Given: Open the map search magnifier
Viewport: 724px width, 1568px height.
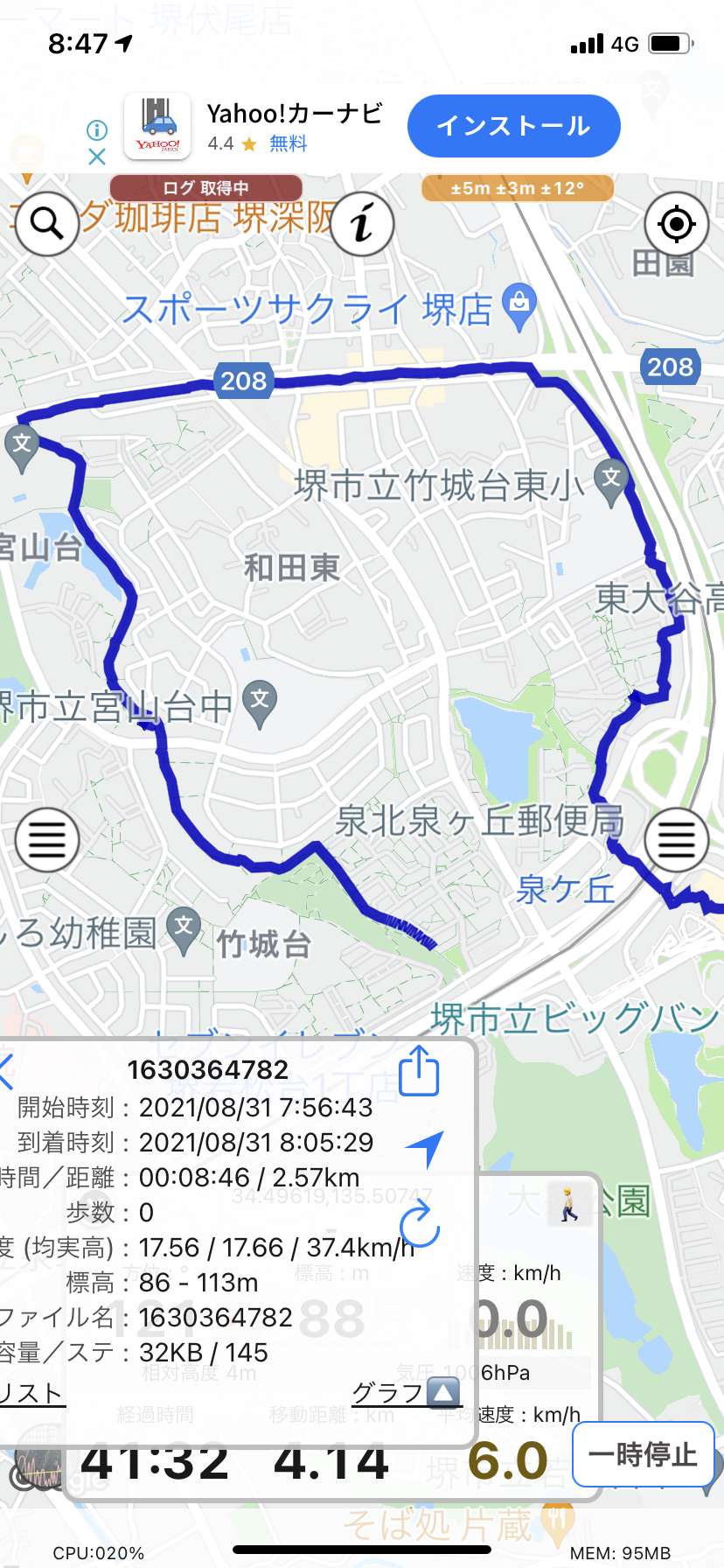Looking at the screenshot, I should (47, 224).
